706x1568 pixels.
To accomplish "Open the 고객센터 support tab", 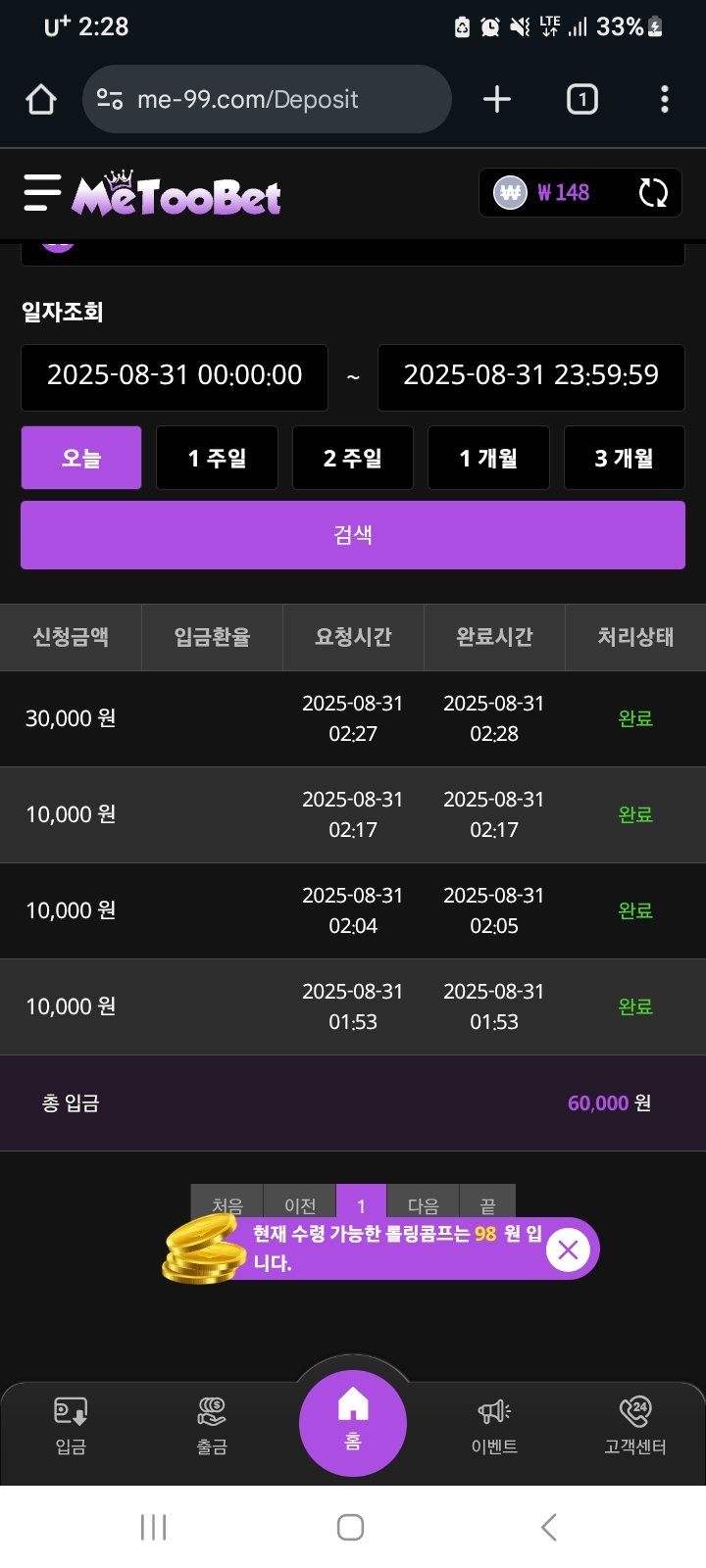I will (x=635, y=1425).
